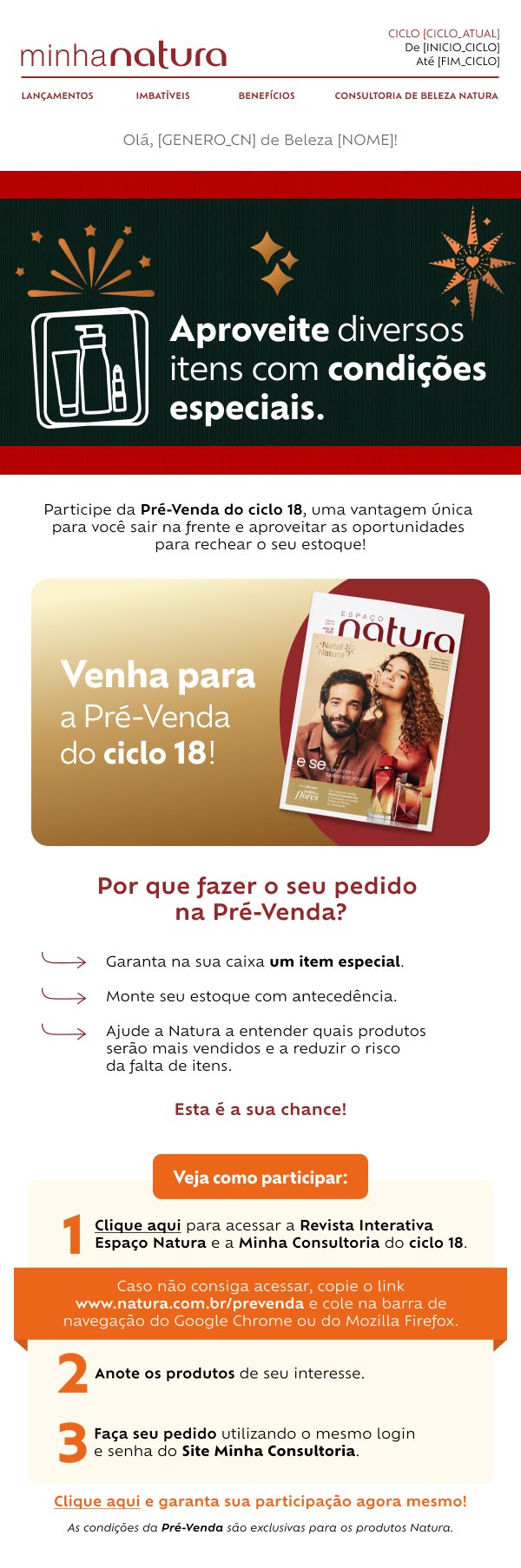Open the 'Venha para a Pré-Venda' banner
The height and width of the screenshot is (1568, 521).
pos(260,712)
